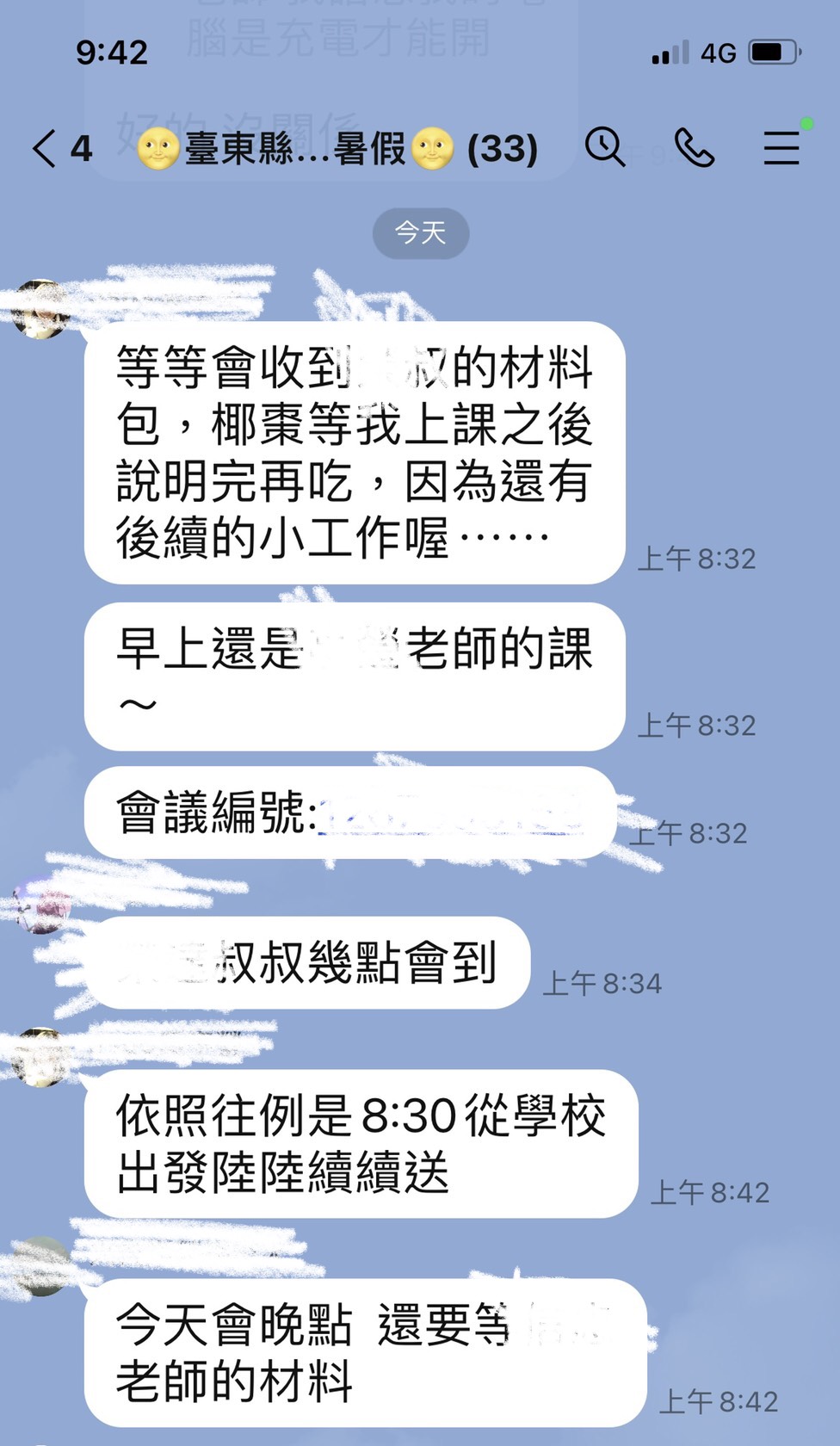Start a group voice call
Image resolution: width=840 pixels, height=1446 pixels.
click(x=694, y=147)
